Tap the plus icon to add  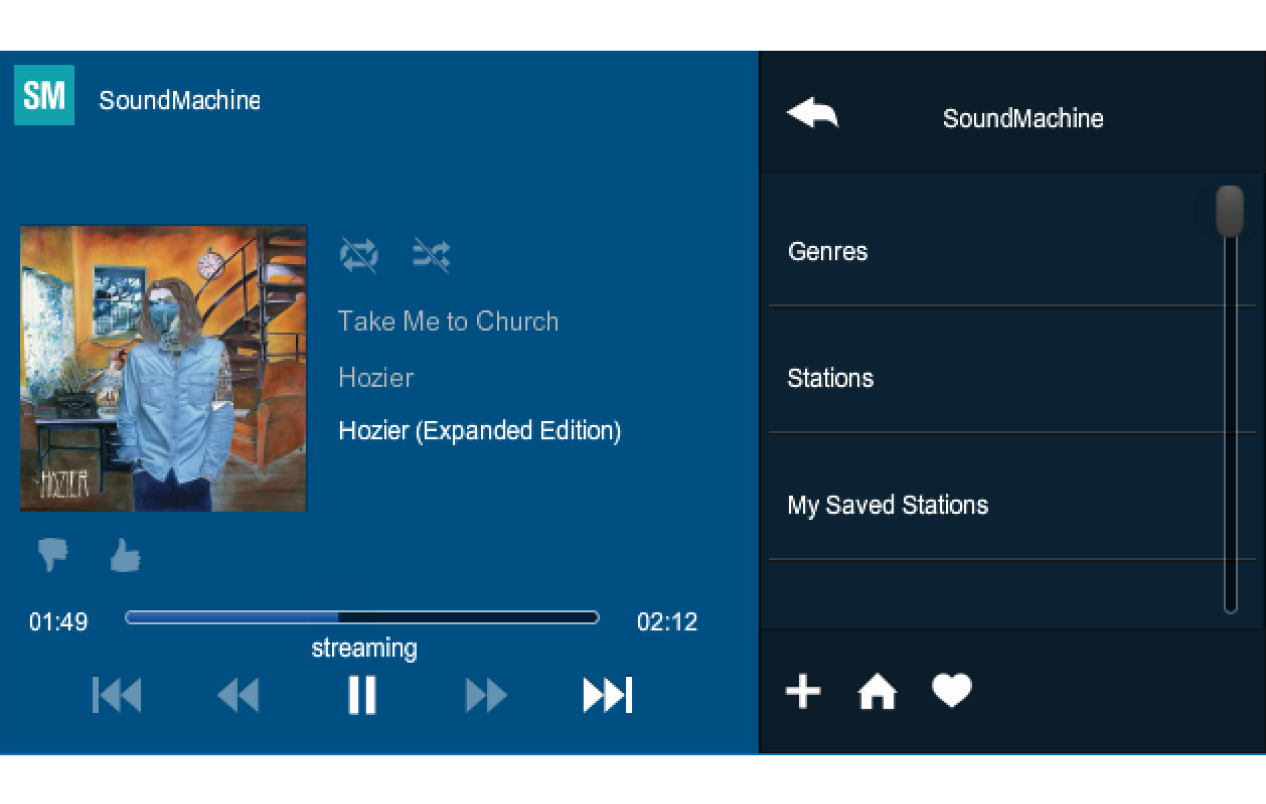click(x=803, y=691)
